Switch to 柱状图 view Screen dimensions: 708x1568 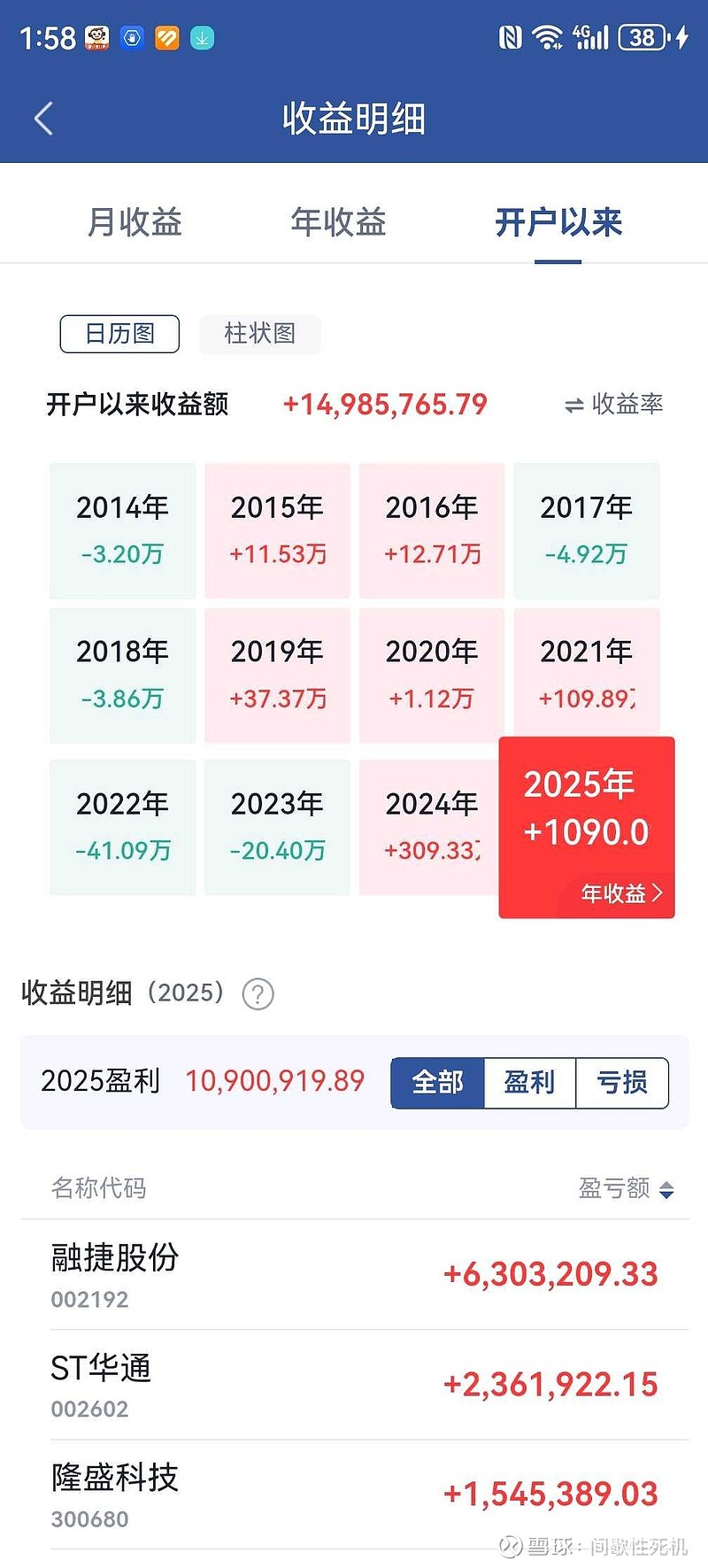click(x=259, y=334)
